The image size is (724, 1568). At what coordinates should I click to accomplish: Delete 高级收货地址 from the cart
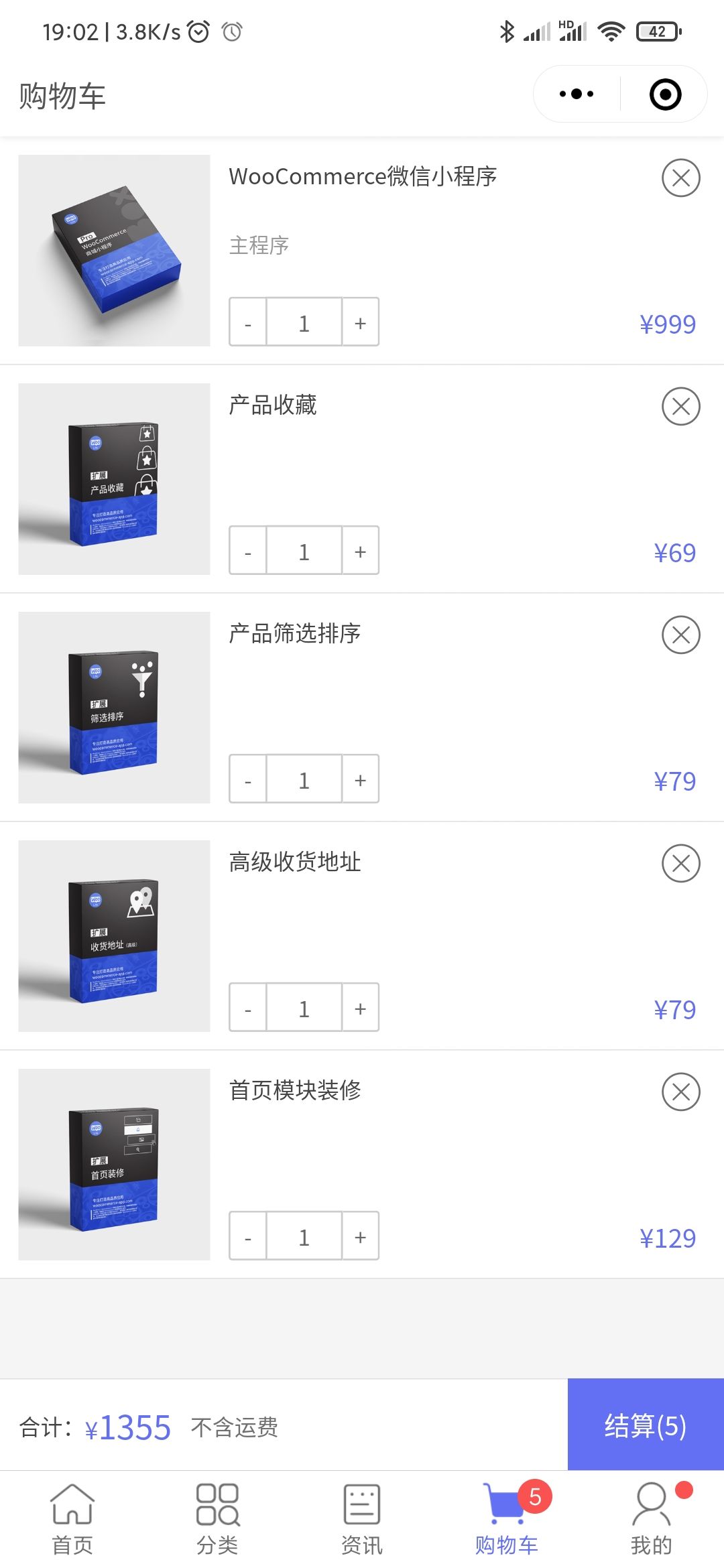click(x=680, y=864)
